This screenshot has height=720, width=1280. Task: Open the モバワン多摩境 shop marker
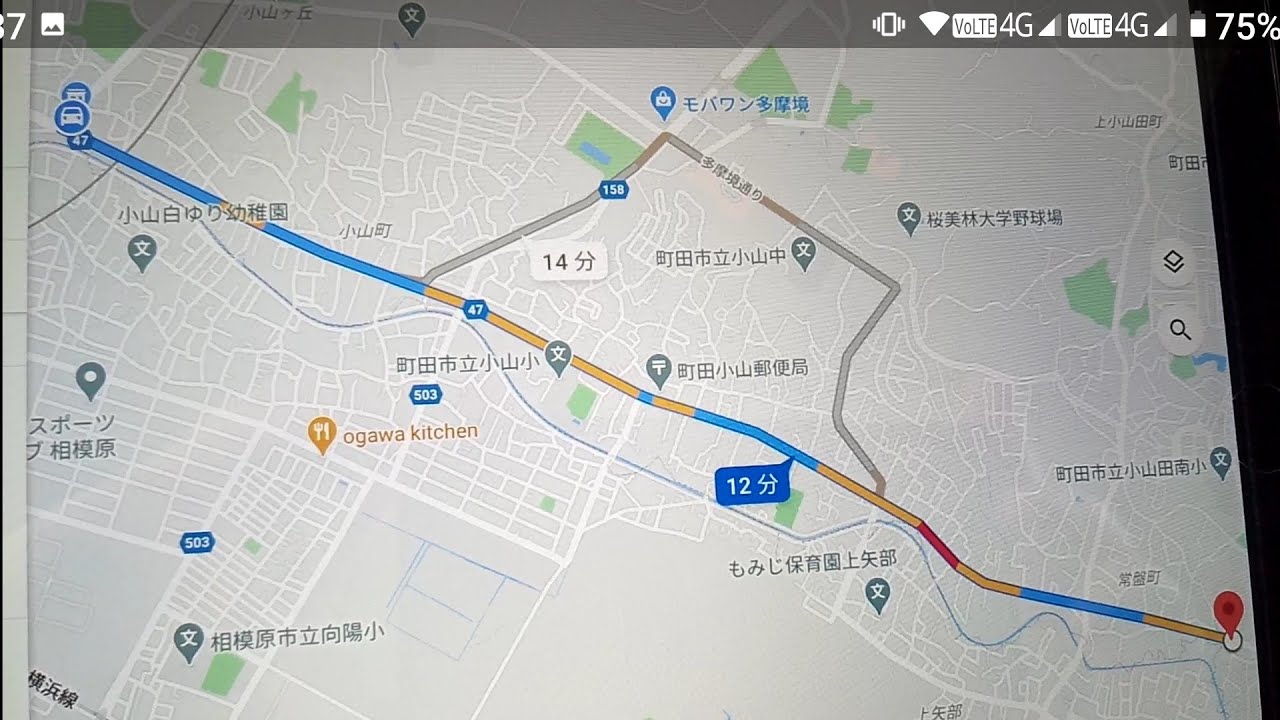pos(662,101)
